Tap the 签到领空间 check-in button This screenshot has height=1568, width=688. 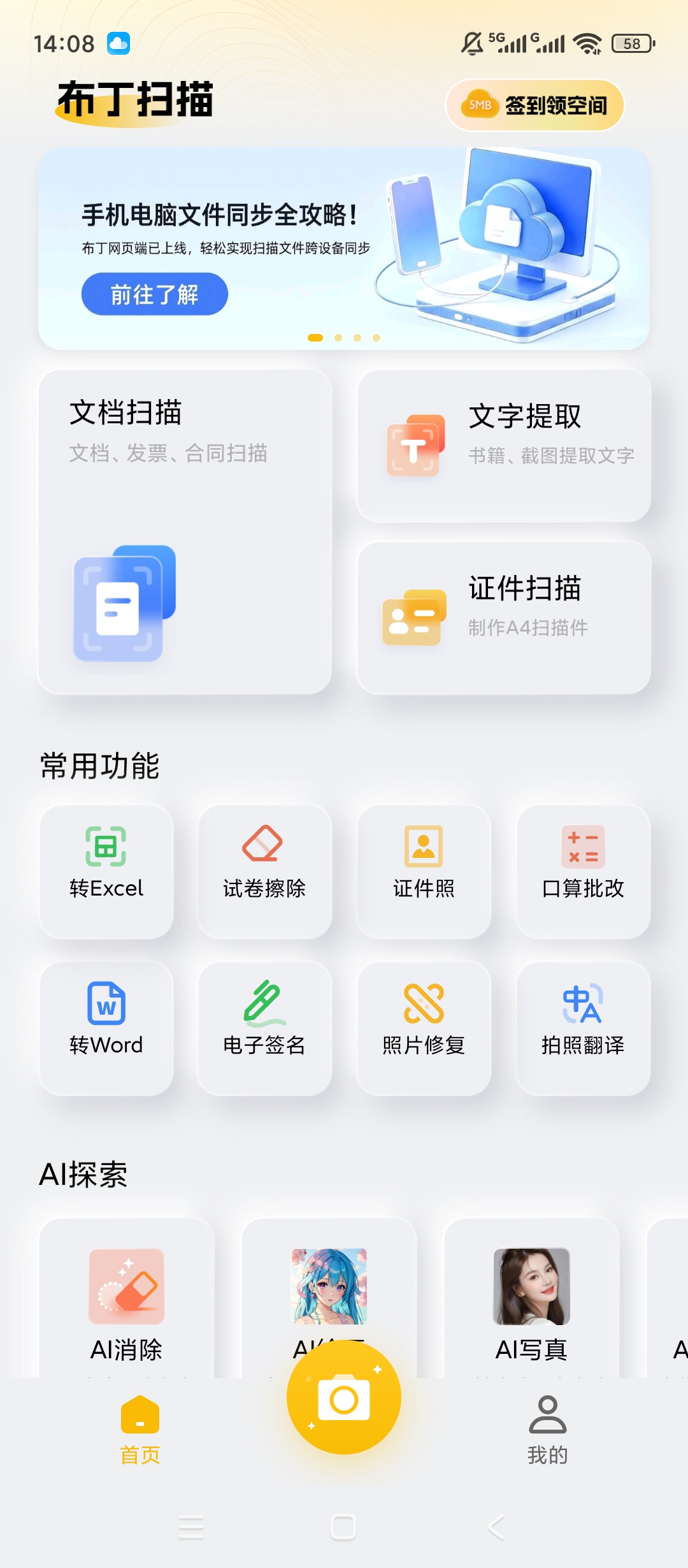[x=534, y=105]
